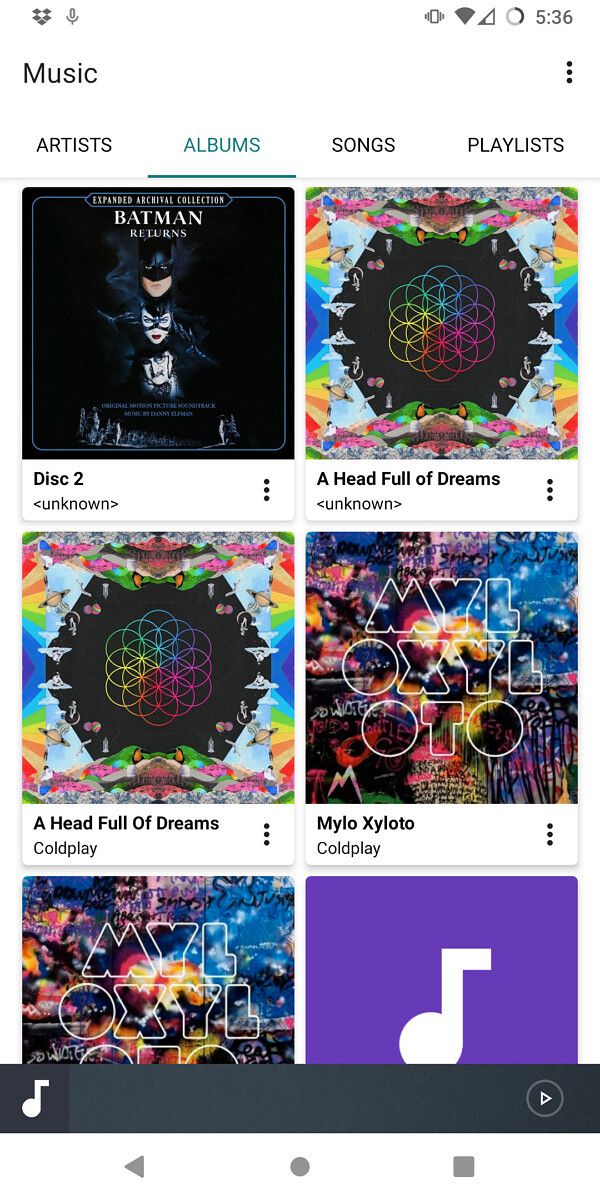
Task: Go to the Playlists tab
Action: 515,145
